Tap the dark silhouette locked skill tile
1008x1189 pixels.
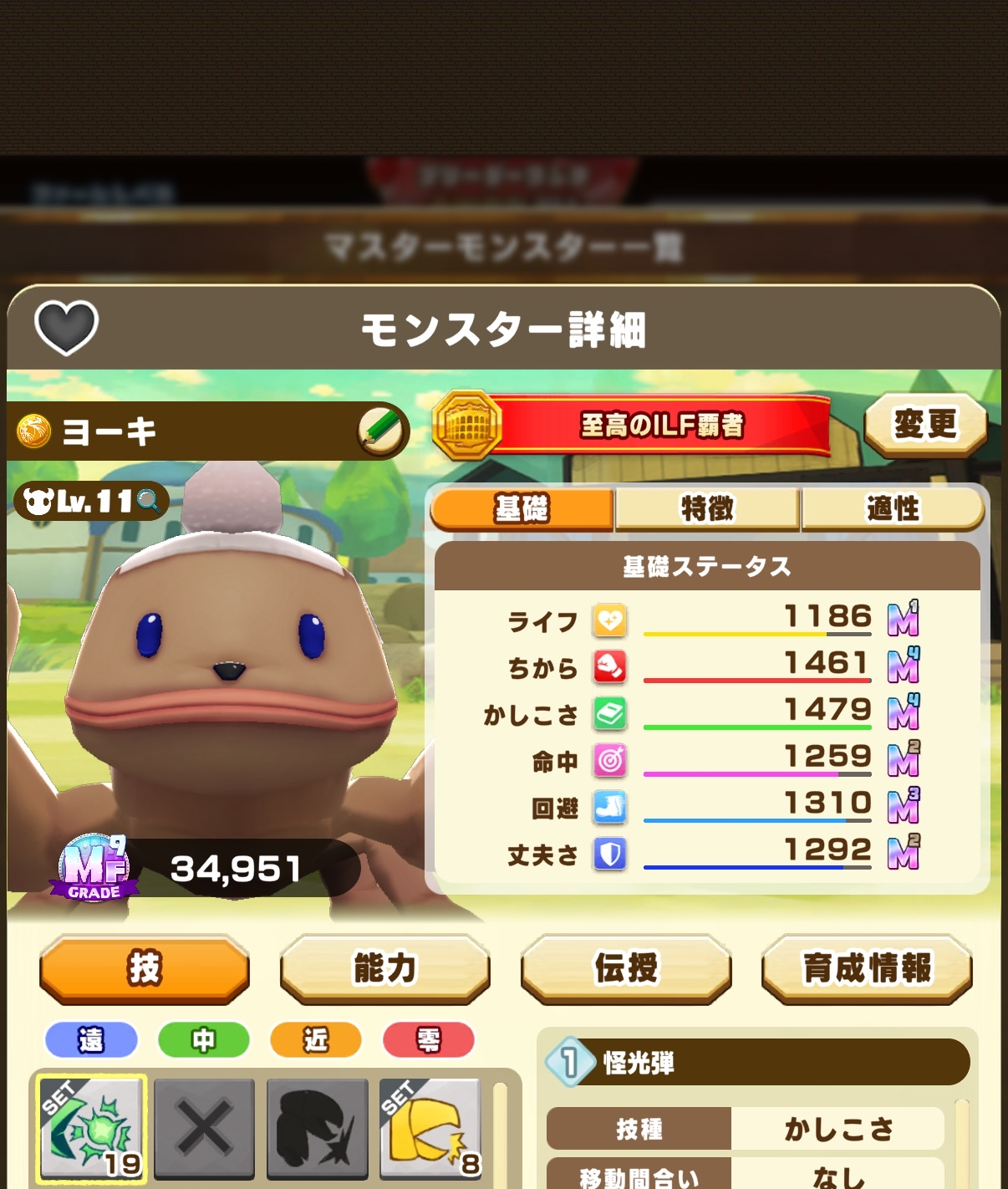318,1129
